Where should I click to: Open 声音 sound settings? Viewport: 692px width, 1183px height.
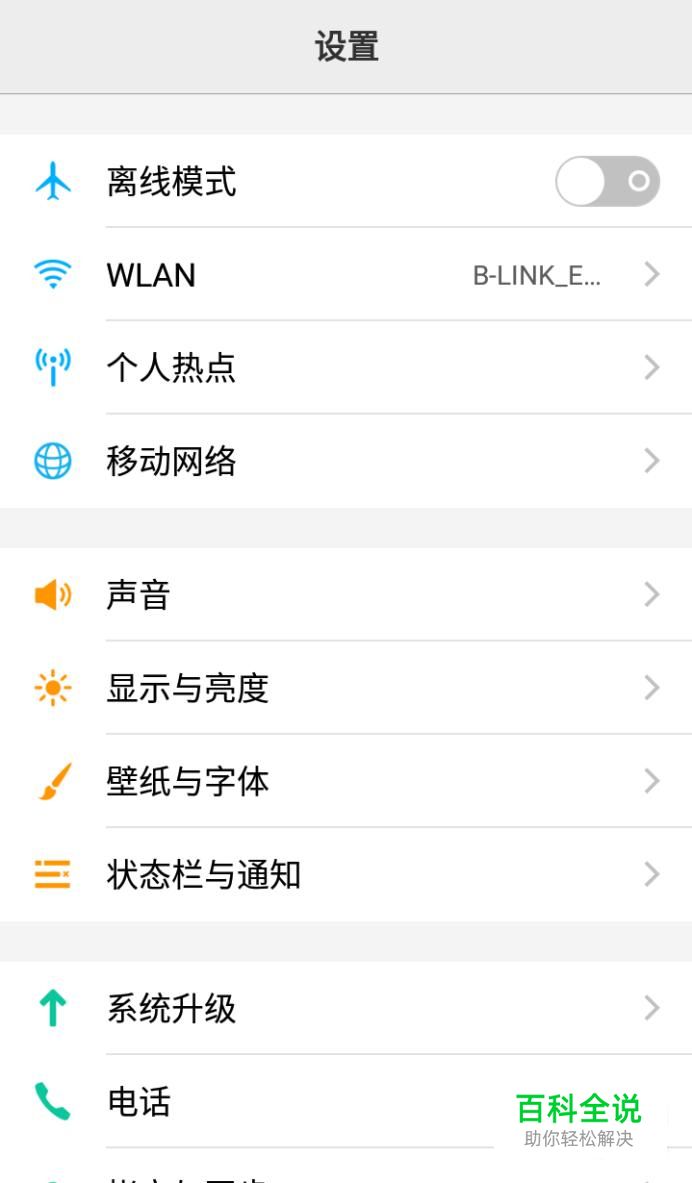coord(346,595)
